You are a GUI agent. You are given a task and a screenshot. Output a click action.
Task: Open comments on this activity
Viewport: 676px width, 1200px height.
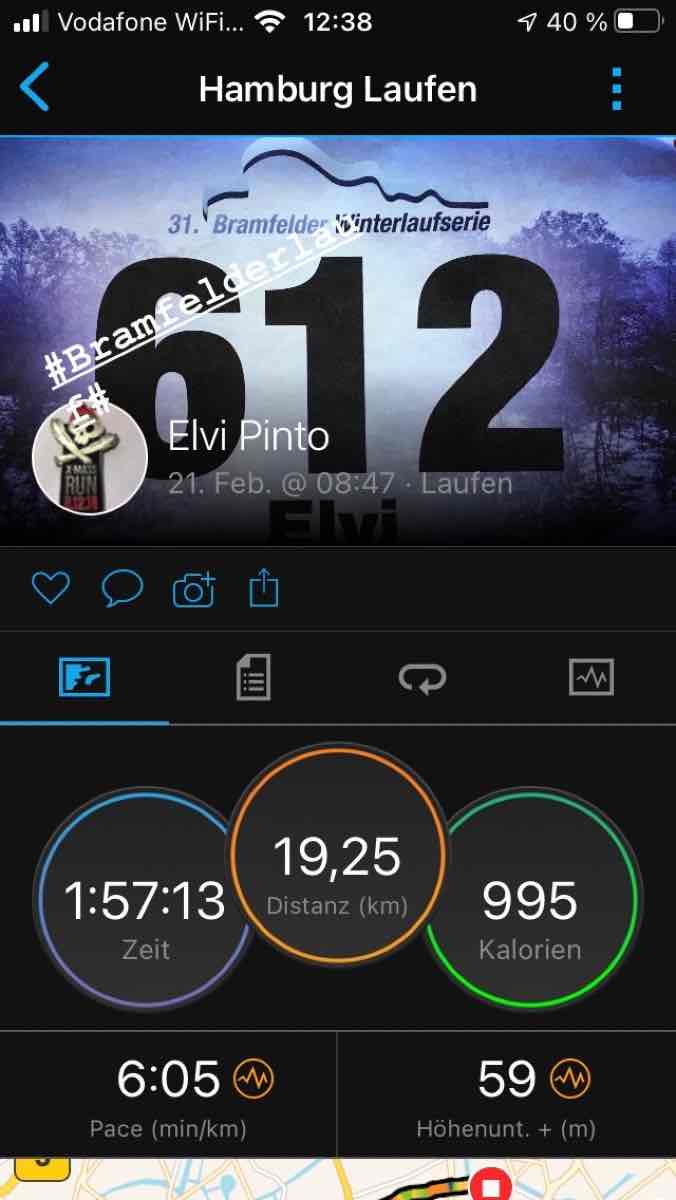coord(122,589)
